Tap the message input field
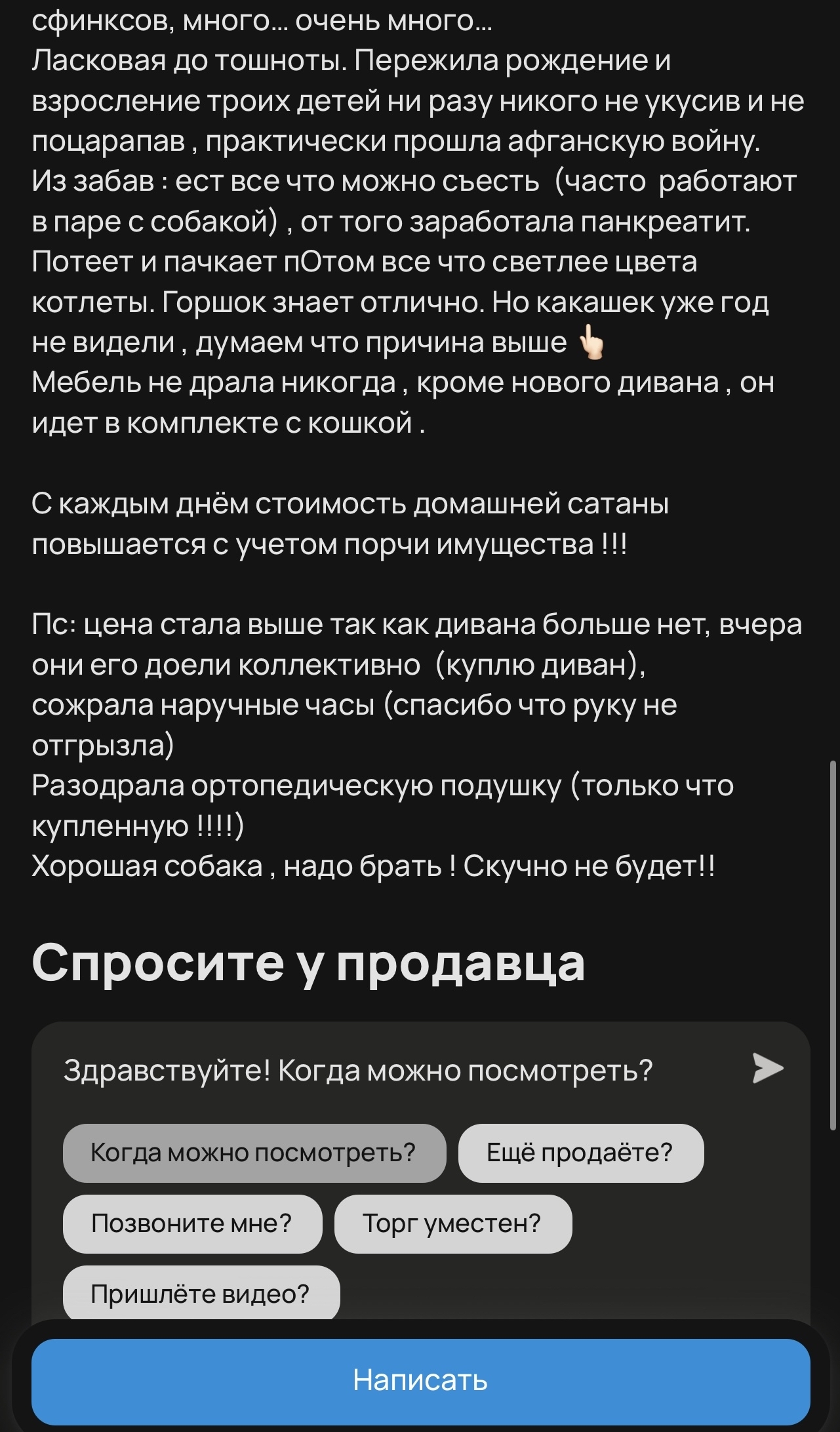This screenshot has height=1432, width=840. [393, 1070]
